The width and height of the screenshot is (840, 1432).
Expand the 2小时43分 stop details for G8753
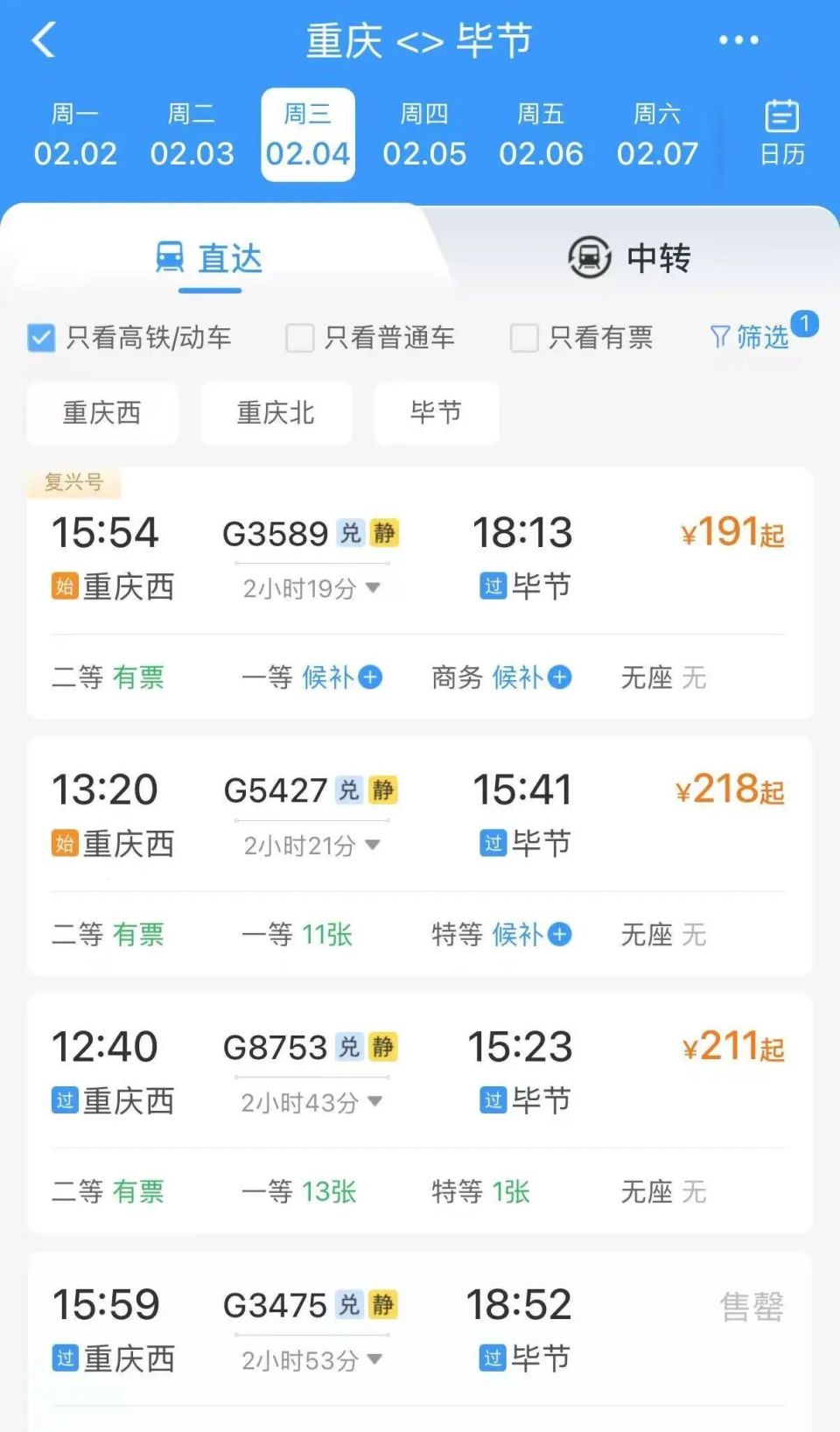point(376,1102)
